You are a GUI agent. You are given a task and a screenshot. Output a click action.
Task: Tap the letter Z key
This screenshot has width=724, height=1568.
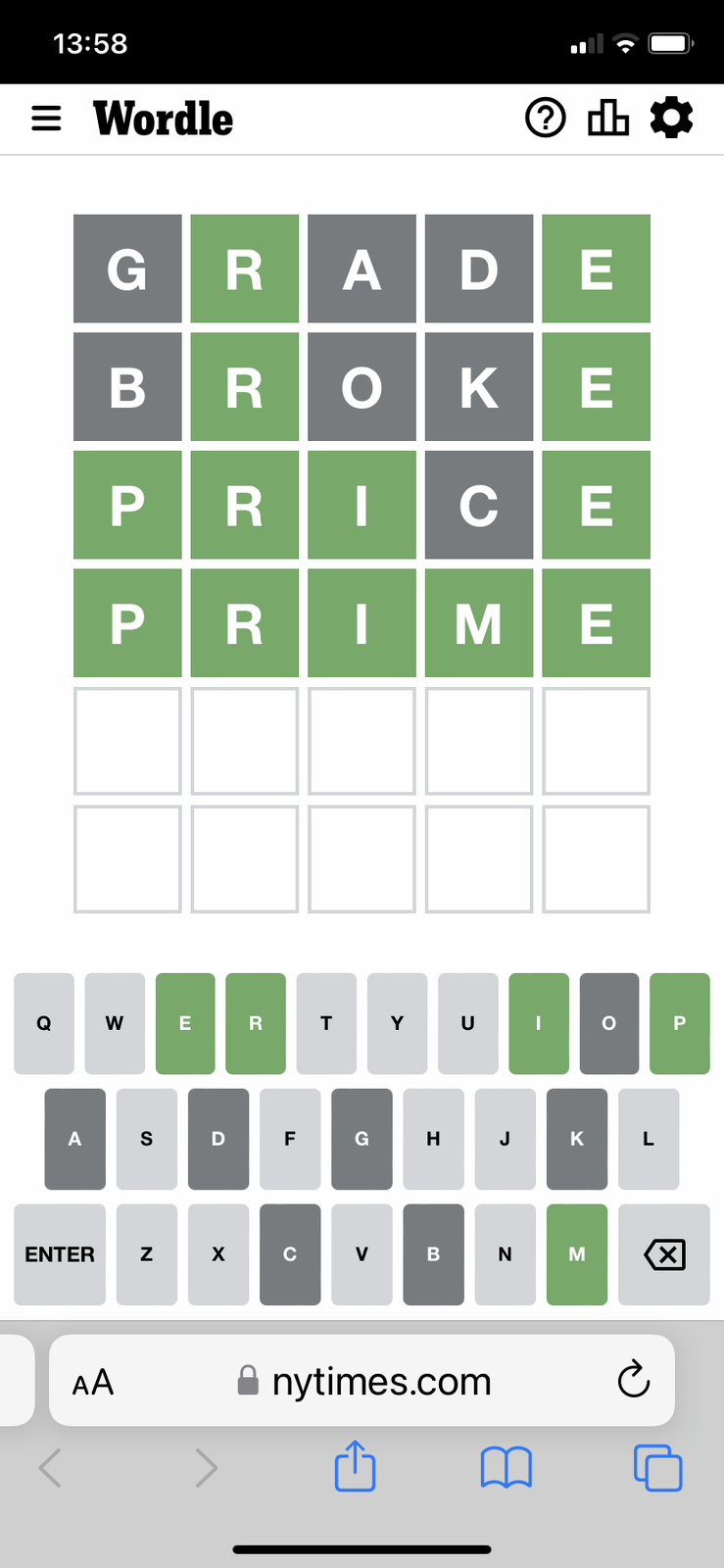click(146, 1254)
